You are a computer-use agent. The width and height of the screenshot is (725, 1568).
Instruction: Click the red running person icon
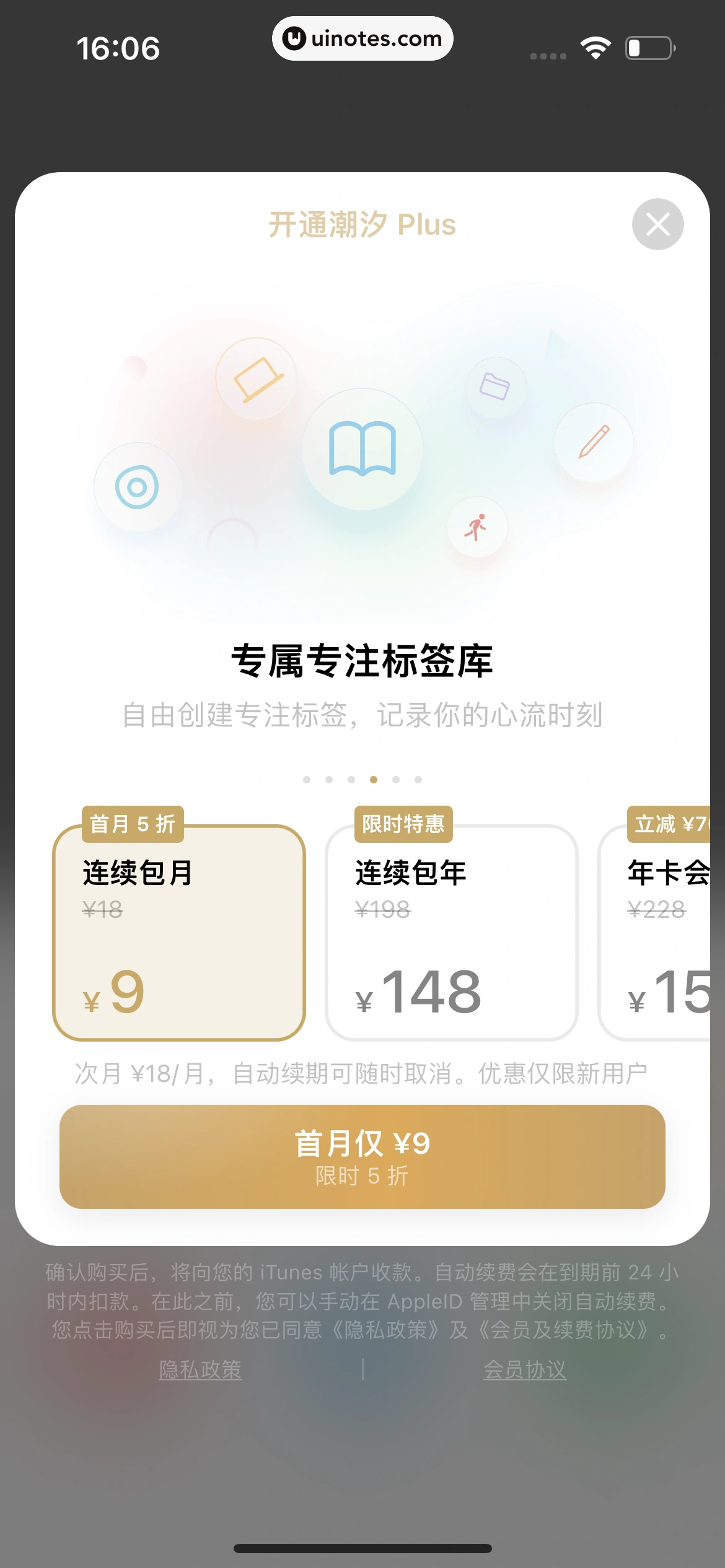[475, 526]
